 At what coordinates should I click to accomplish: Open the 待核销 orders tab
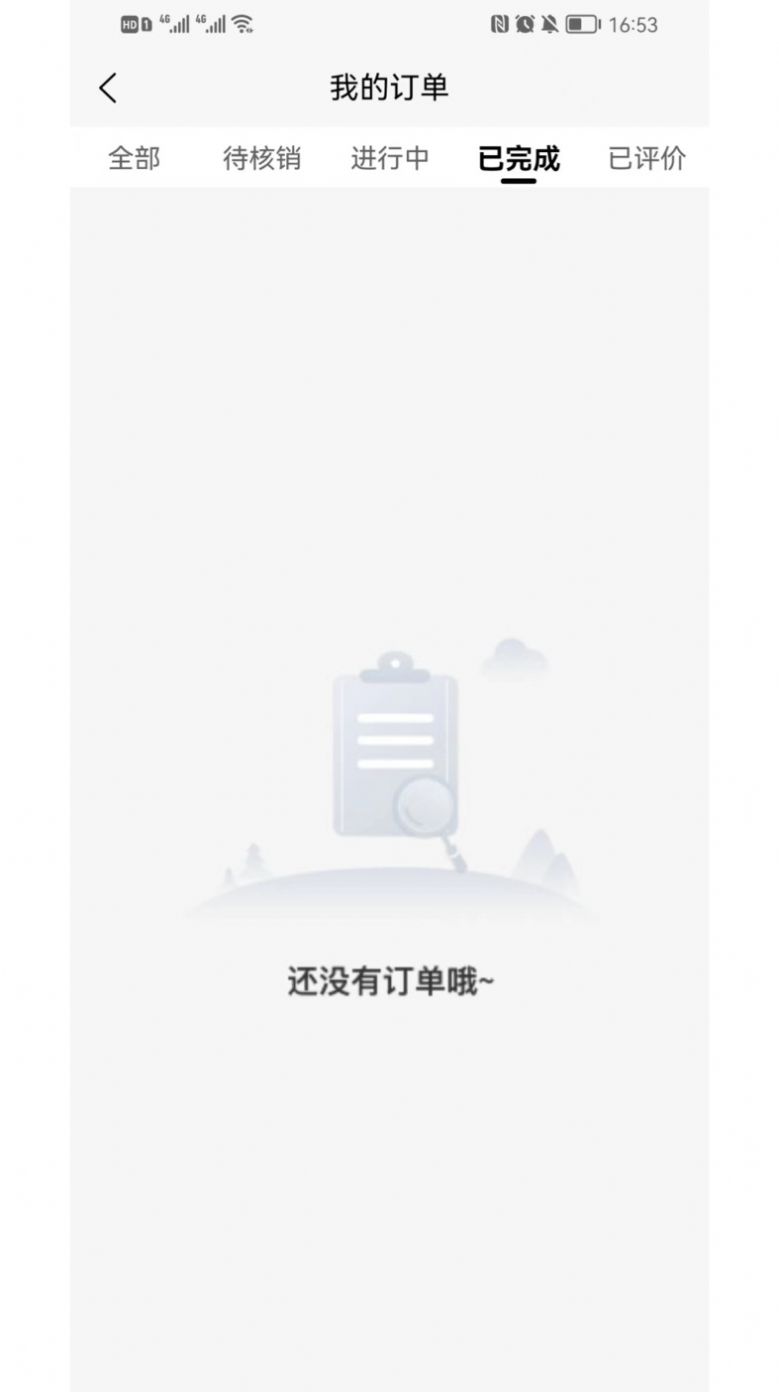point(264,158)
